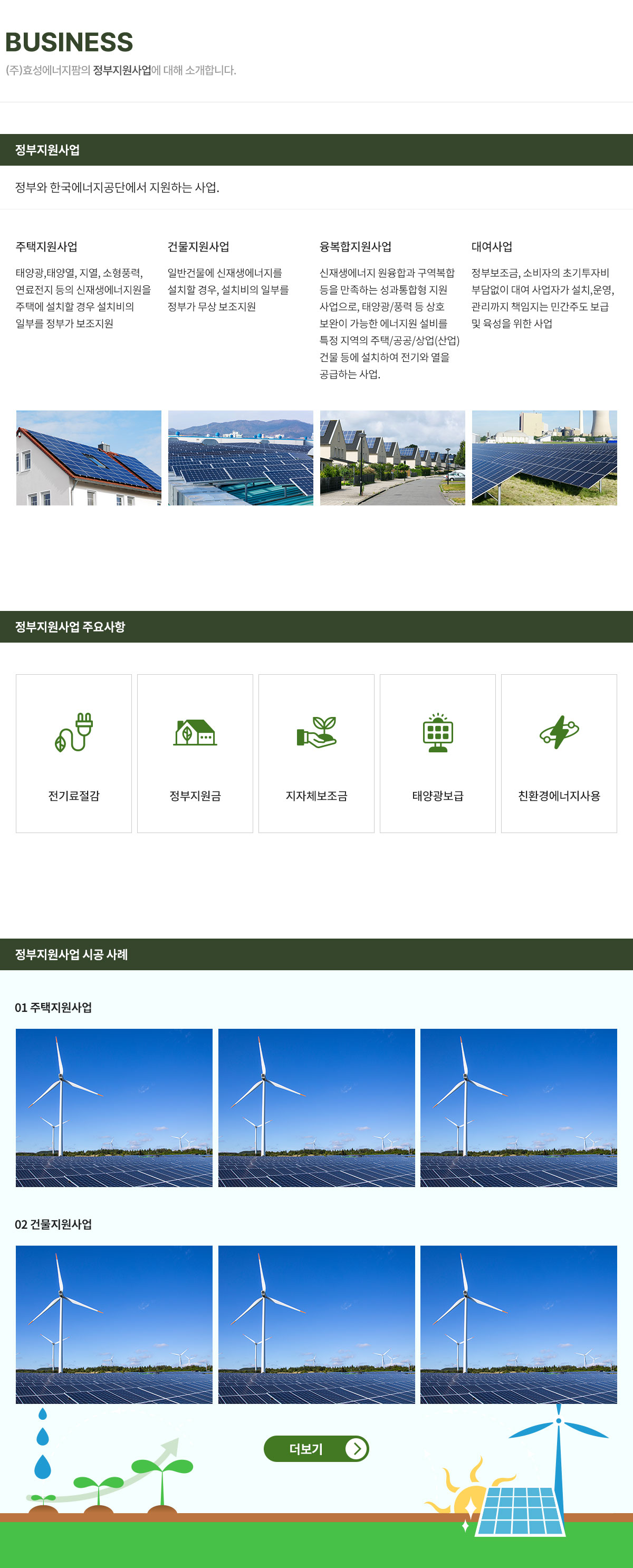Tap the 더보기 button
The width and height of the screenshot is (633, 1568).
tap(316, 1448)
